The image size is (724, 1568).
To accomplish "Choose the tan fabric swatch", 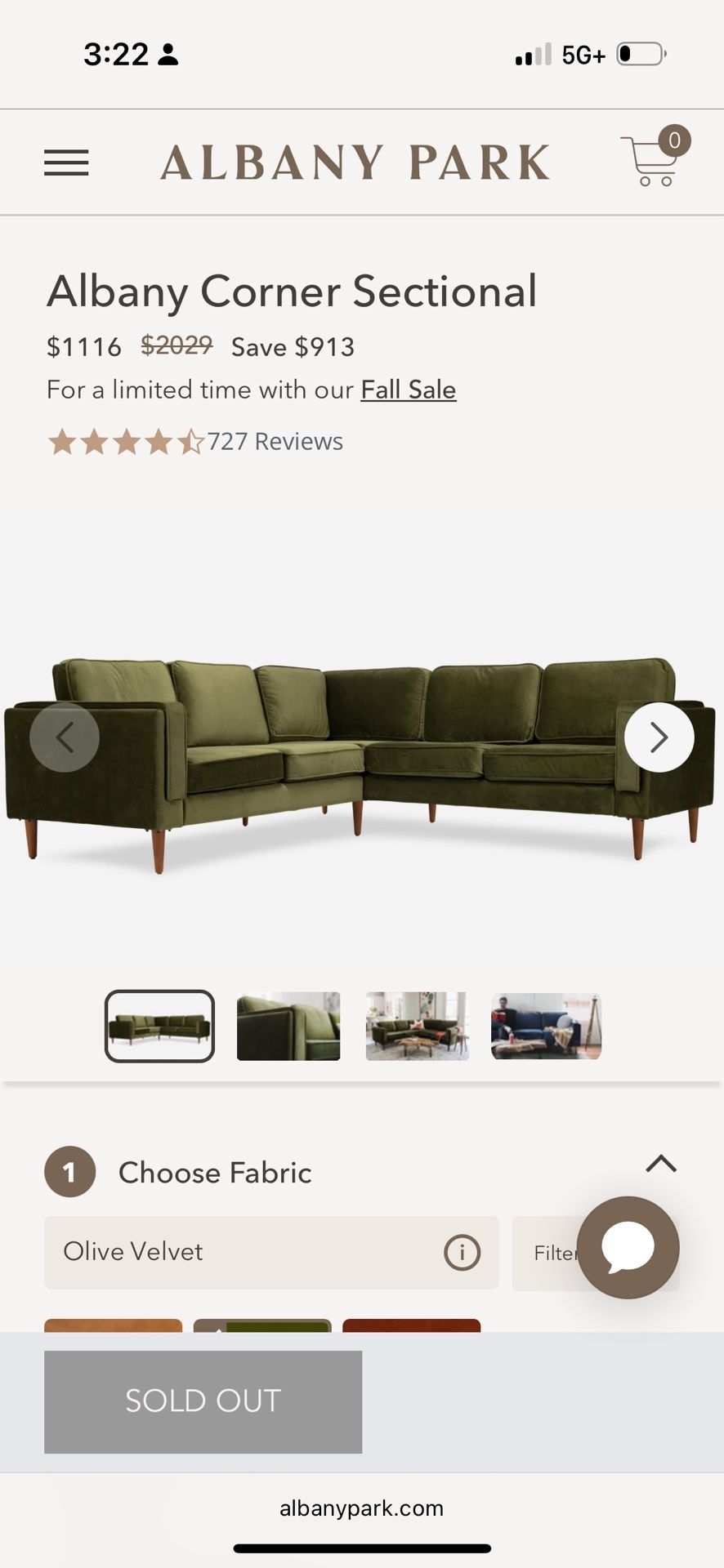I will [x=113, y=1325].
